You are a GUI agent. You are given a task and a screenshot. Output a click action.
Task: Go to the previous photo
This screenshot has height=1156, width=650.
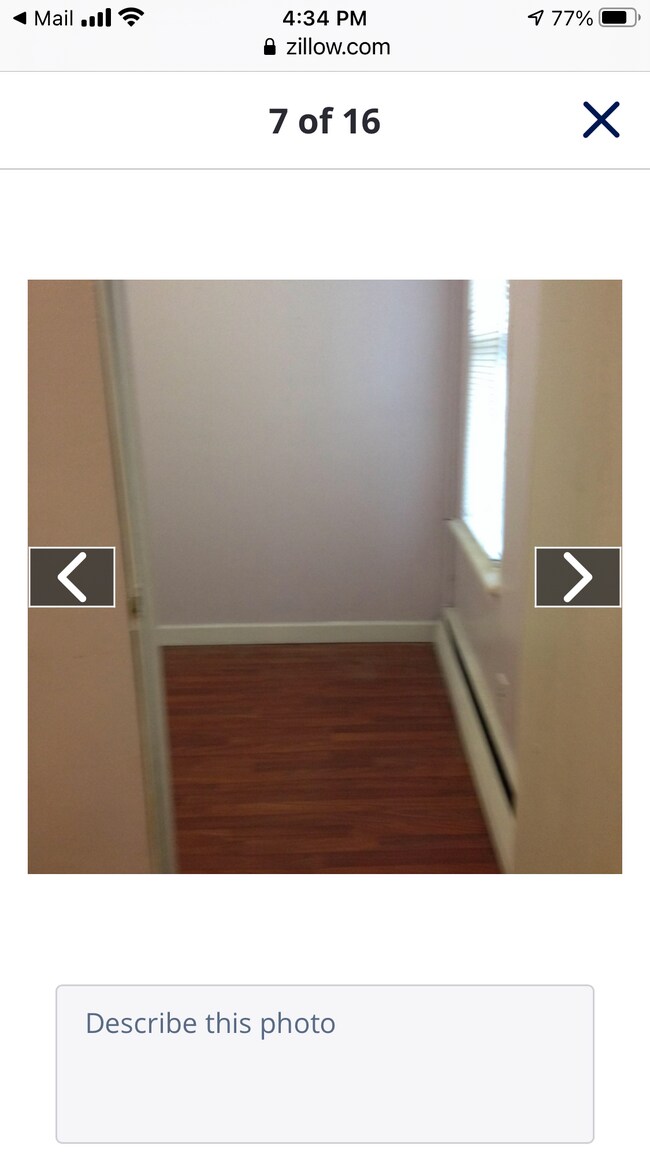(72, 577)
